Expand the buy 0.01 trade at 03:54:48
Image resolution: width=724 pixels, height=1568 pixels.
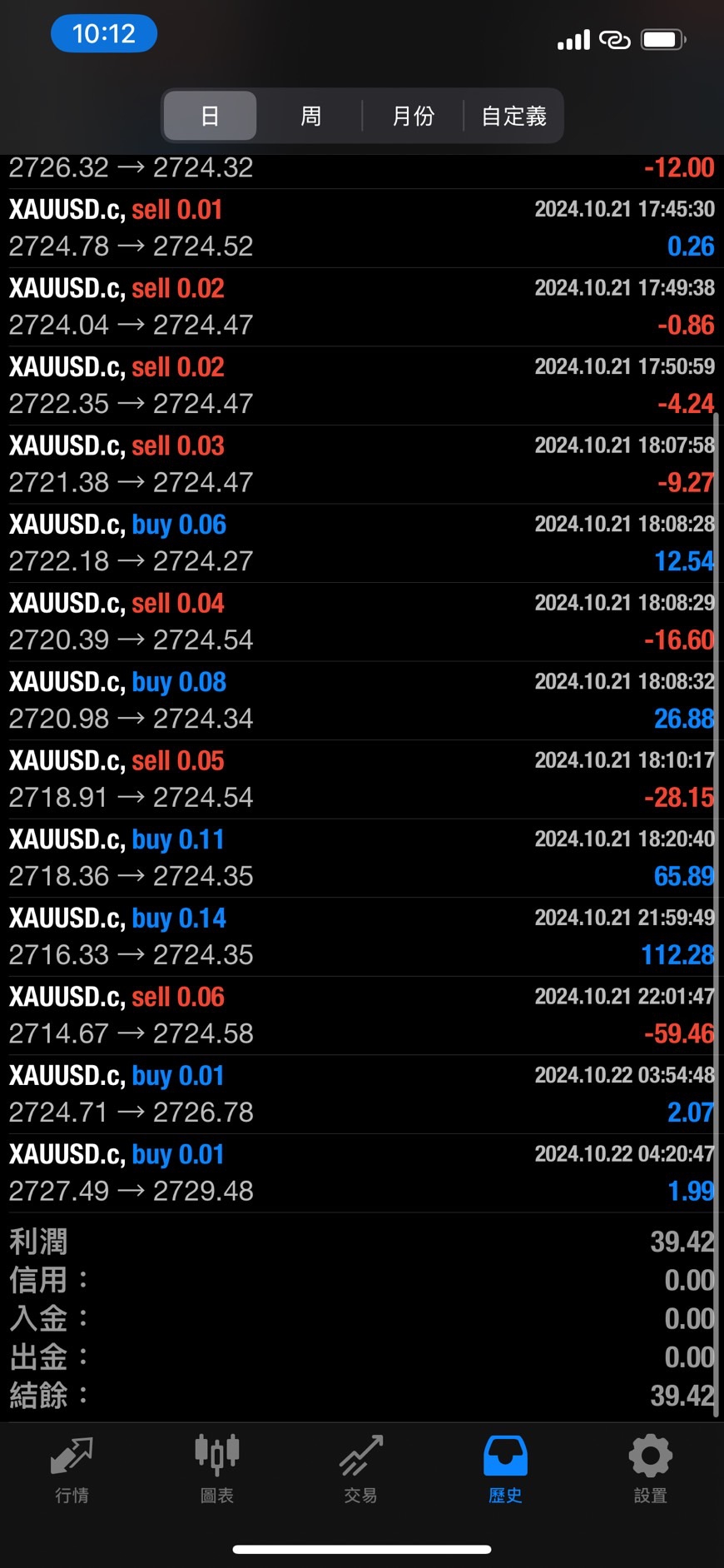pyautogui.click(x=361, y=1094)
